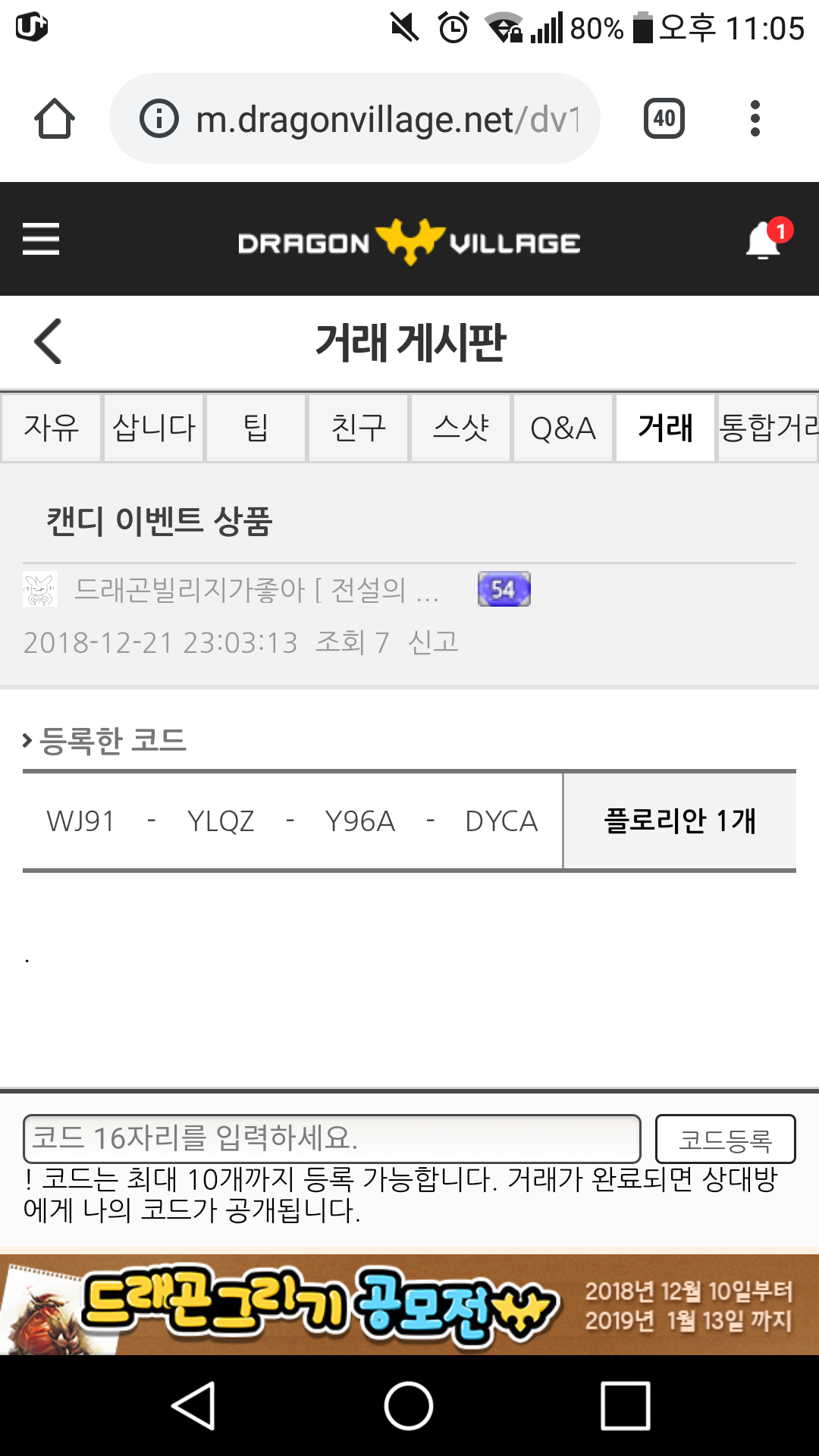Tap the system back button

pyautogui.click(x=194, y=1405)
